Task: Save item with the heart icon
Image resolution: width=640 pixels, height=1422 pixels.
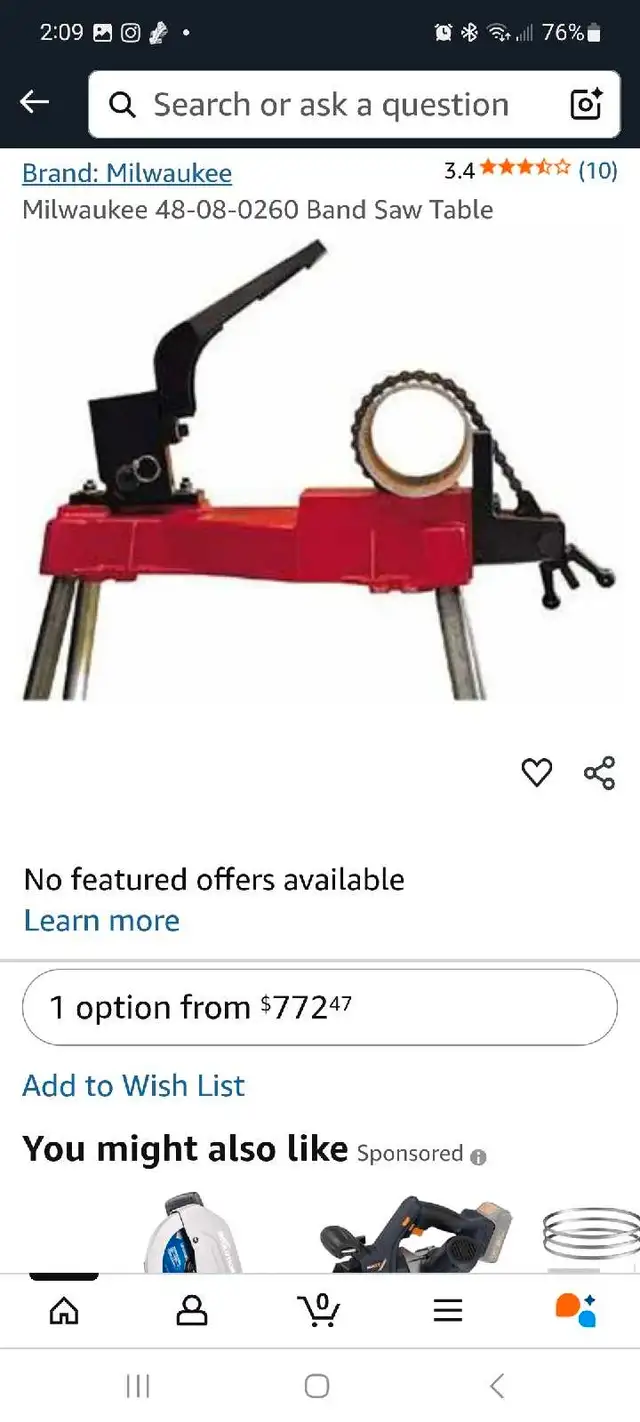Action: click(x=537, y=772)
